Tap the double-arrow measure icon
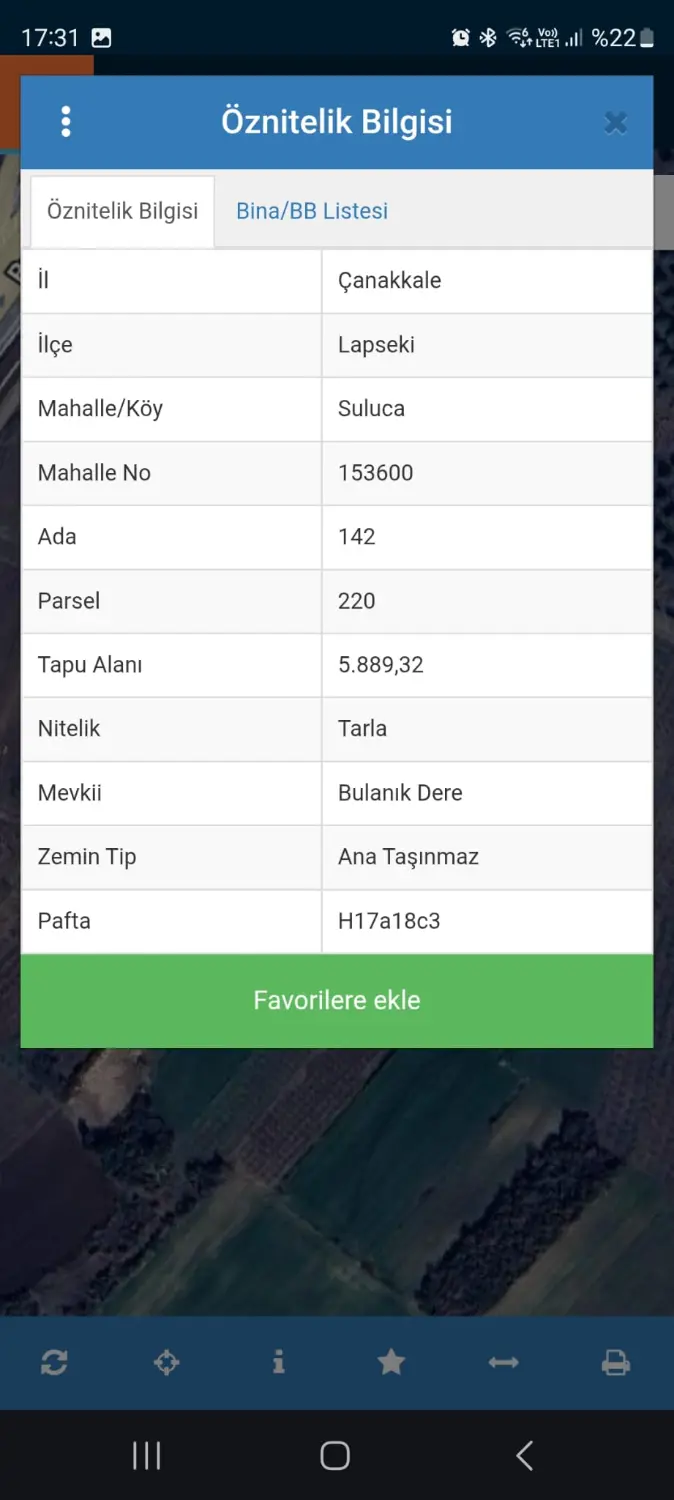 point(503,1362)
